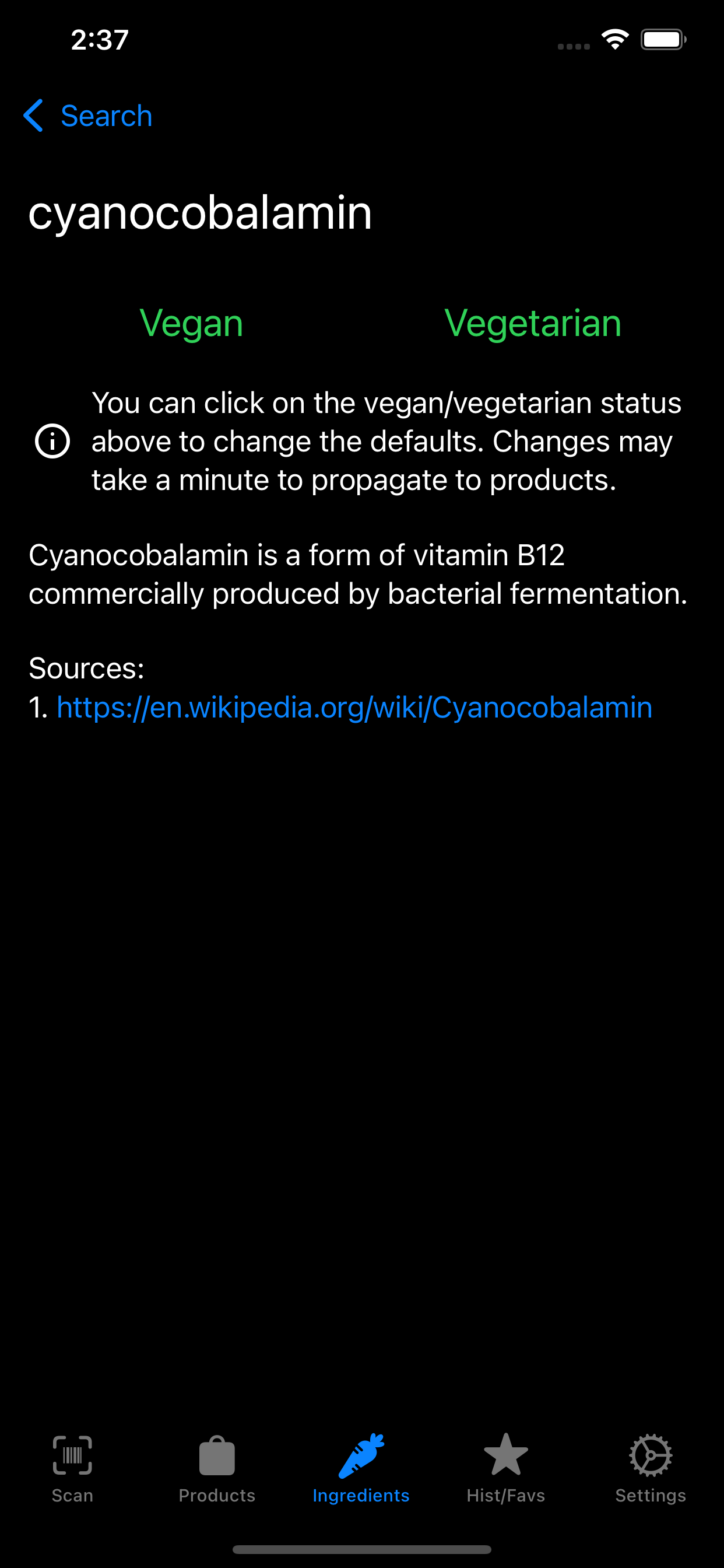Change the Vegan status
This screenshot has width=724, height=1568.
tap(191, 323)
